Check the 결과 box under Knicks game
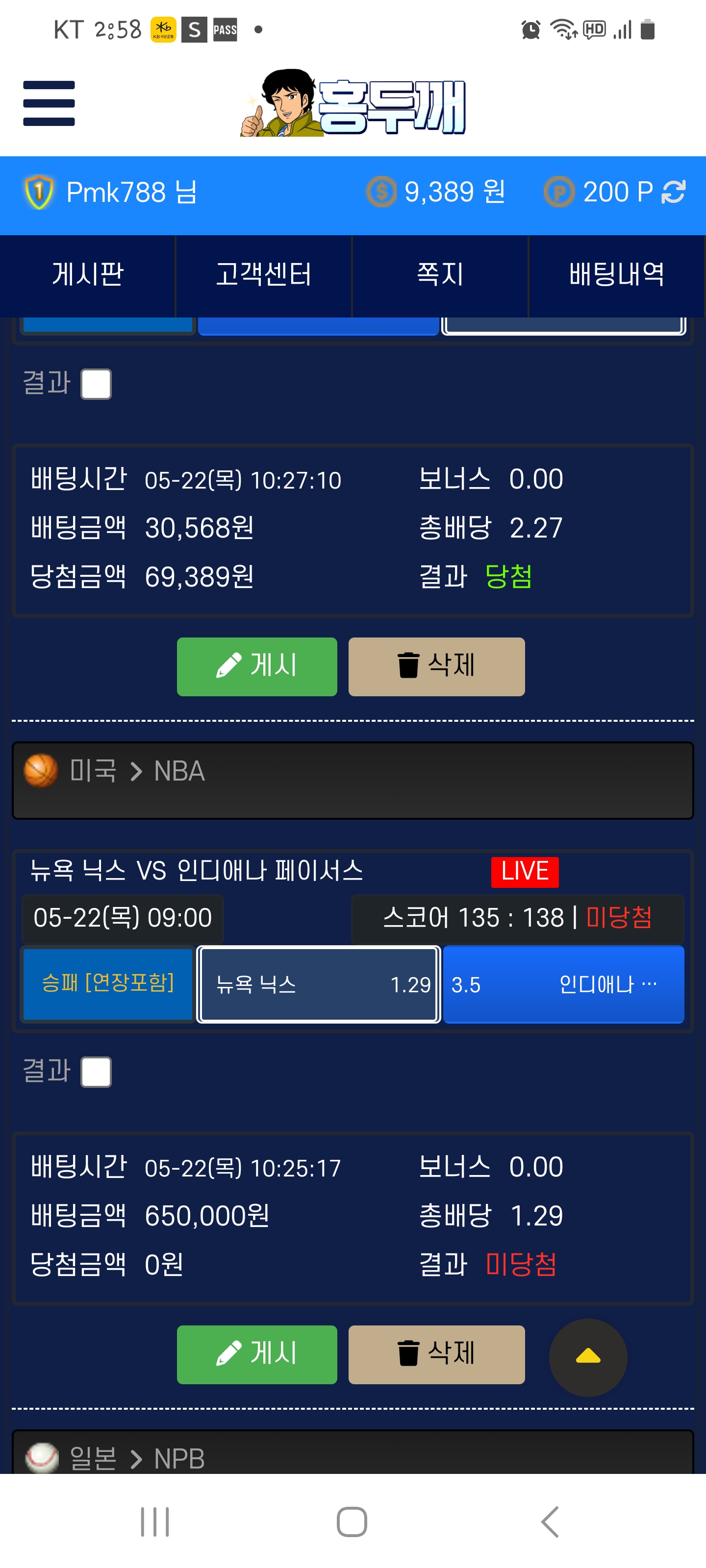Viewport: 706px width, 1568px height. click(96, 1072)
